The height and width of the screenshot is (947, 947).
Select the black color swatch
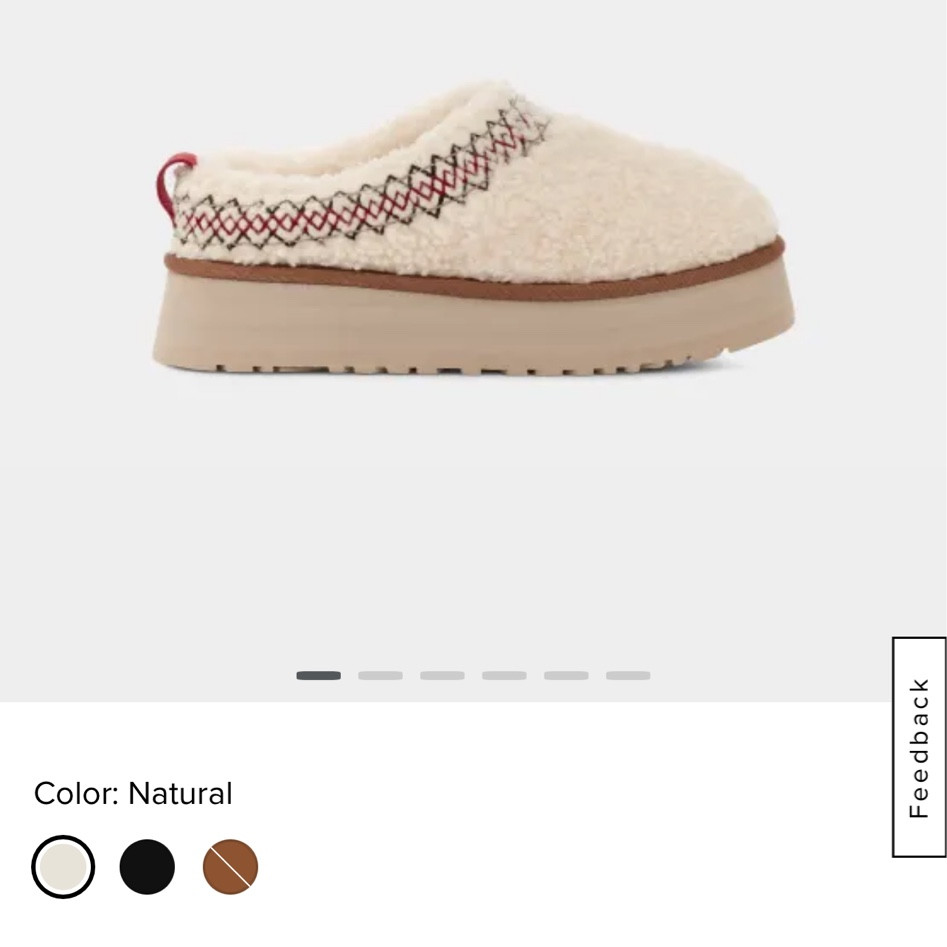click(147, 867)
